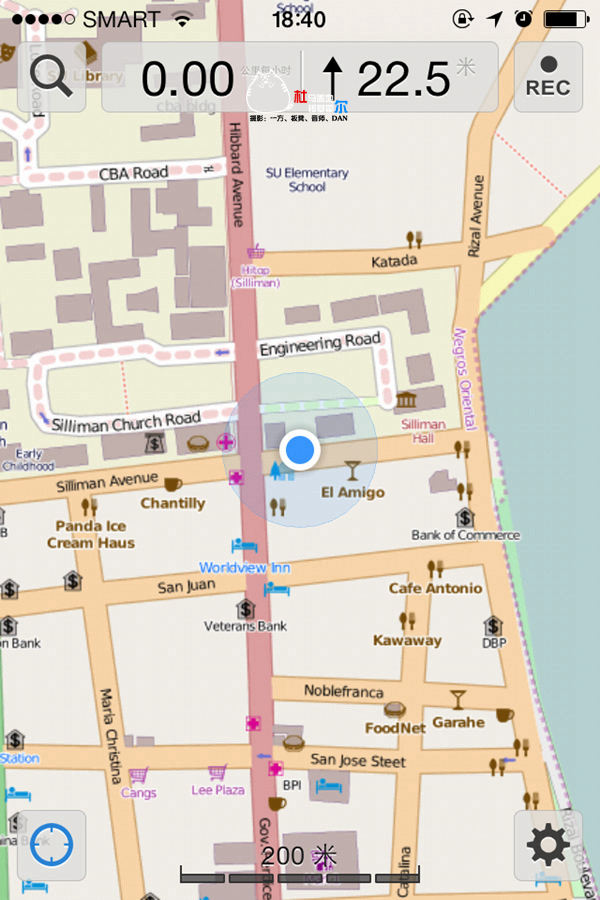Open the map search magnifier
The width and height of the screenshot is (600, 900).
pyautogui.click(x=52, y=77)
